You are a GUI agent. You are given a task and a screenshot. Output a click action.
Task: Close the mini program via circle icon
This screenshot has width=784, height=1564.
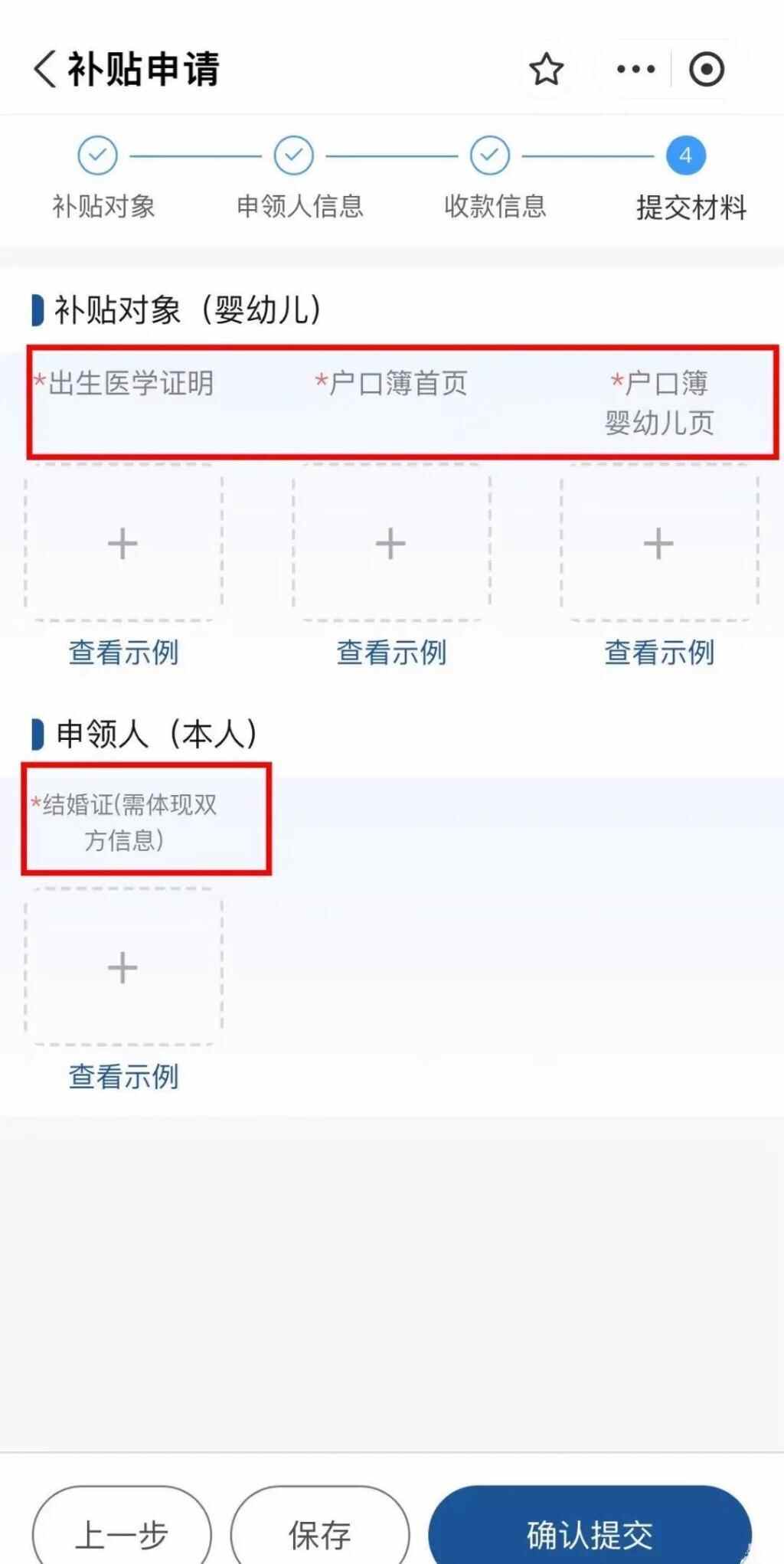[x=706, y=69]
